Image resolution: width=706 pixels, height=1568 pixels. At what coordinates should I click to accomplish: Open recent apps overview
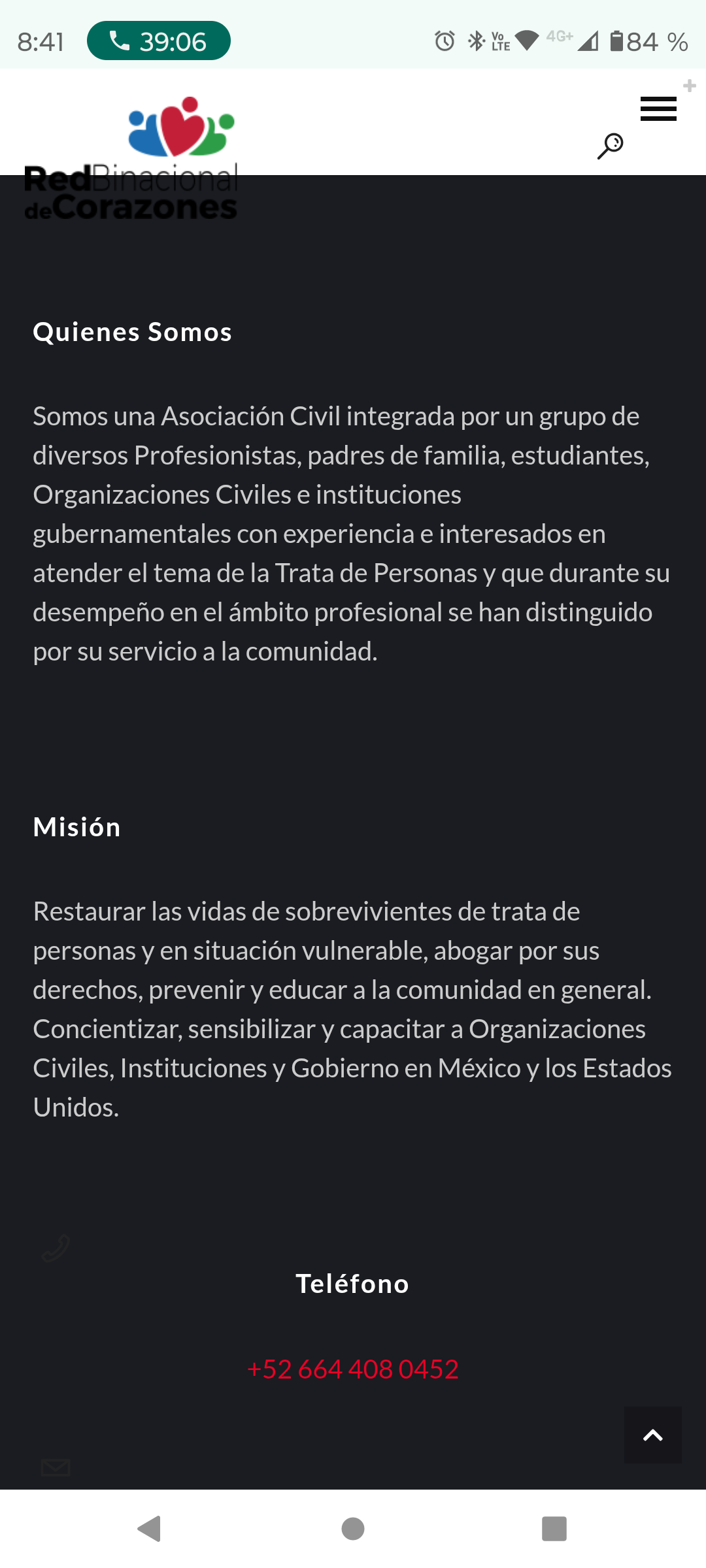click(x=554, y=1528)
